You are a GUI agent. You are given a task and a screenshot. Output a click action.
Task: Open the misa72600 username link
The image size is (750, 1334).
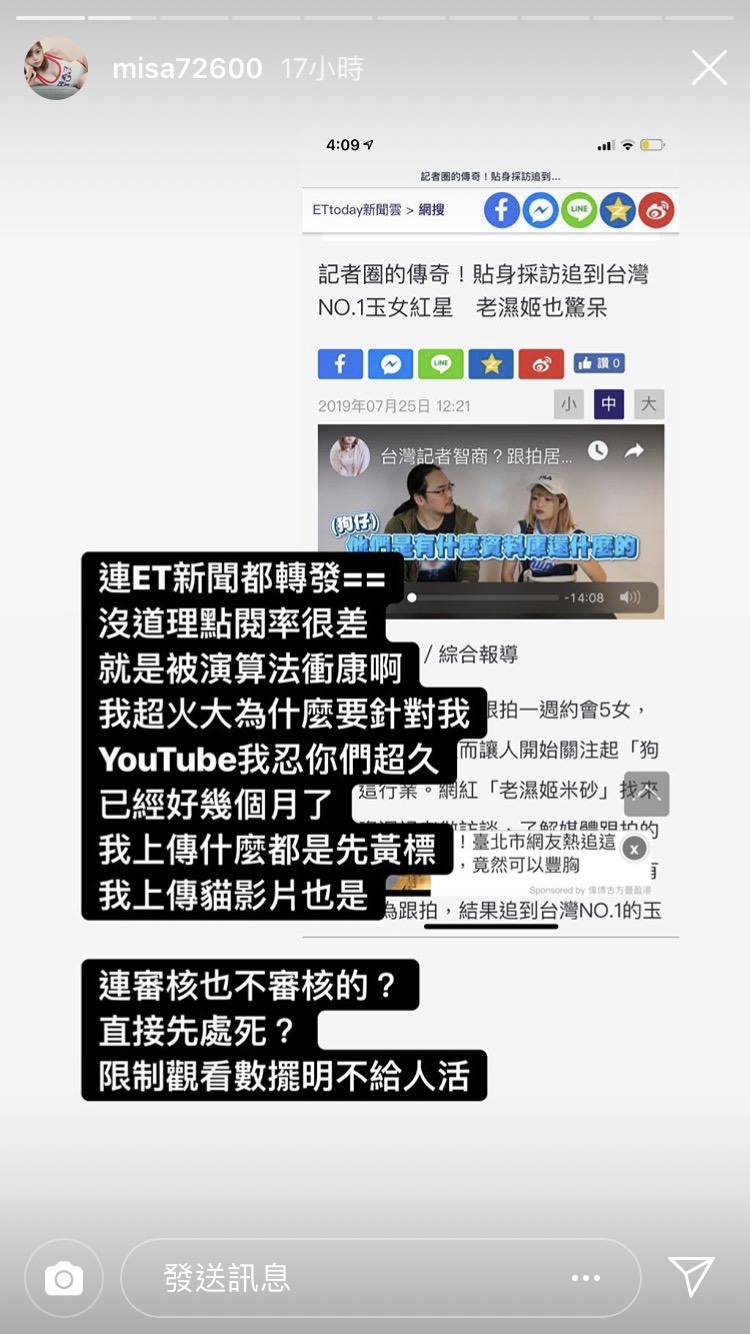(x=187, y=69)
